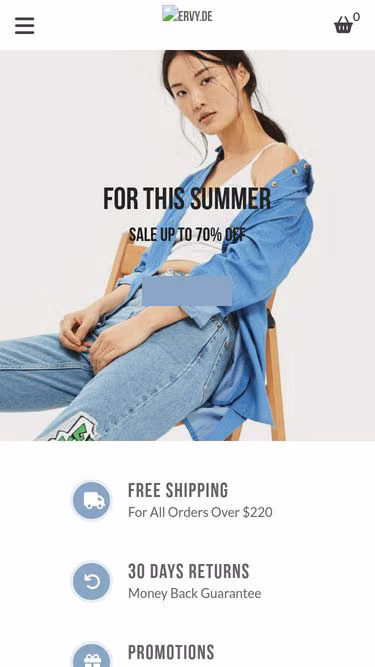Open the hamburger menu
The image size is (375, 667).
25,26
